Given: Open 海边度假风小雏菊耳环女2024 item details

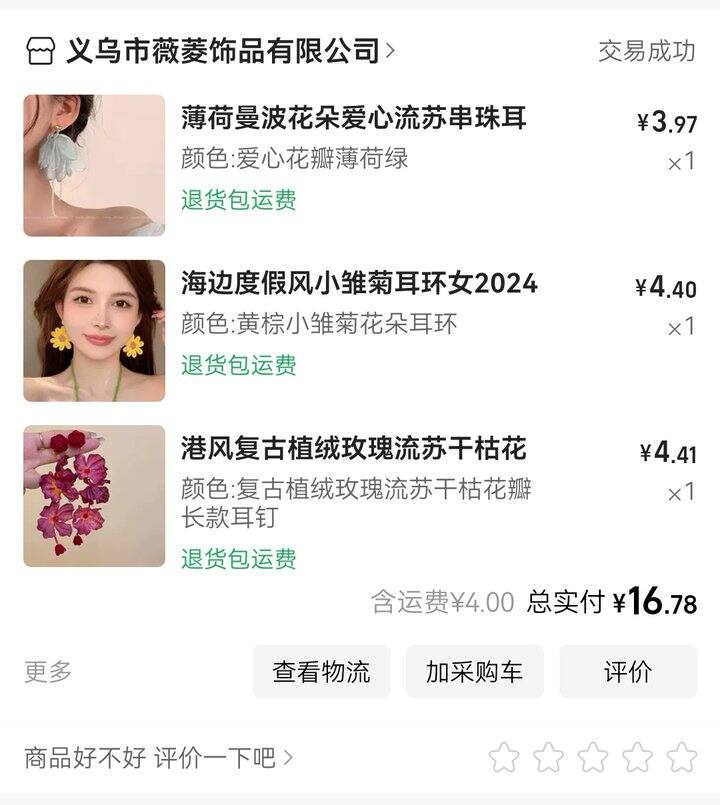Looking at the screenshot, I should click(359, 284).
